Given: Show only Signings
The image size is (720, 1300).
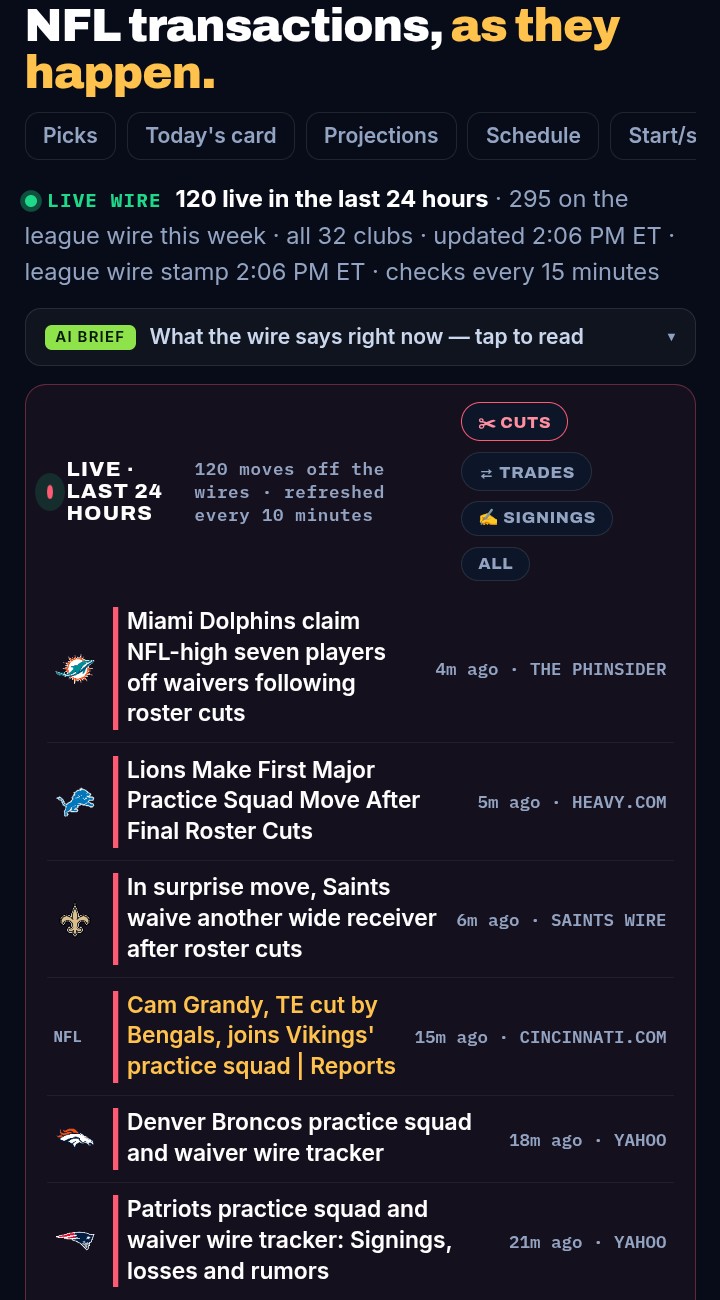Looking at the screenshot, I should click(537, 517).
